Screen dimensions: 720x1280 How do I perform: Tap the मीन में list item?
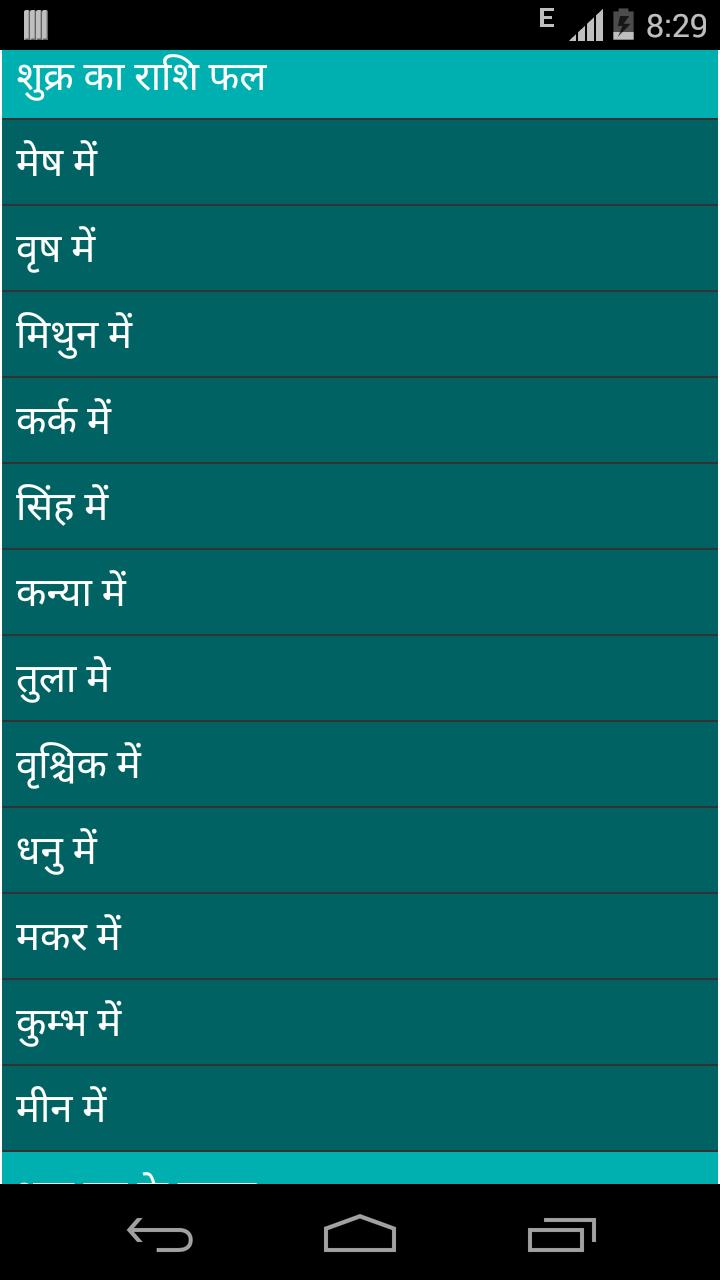click(x=360, y=1106)
